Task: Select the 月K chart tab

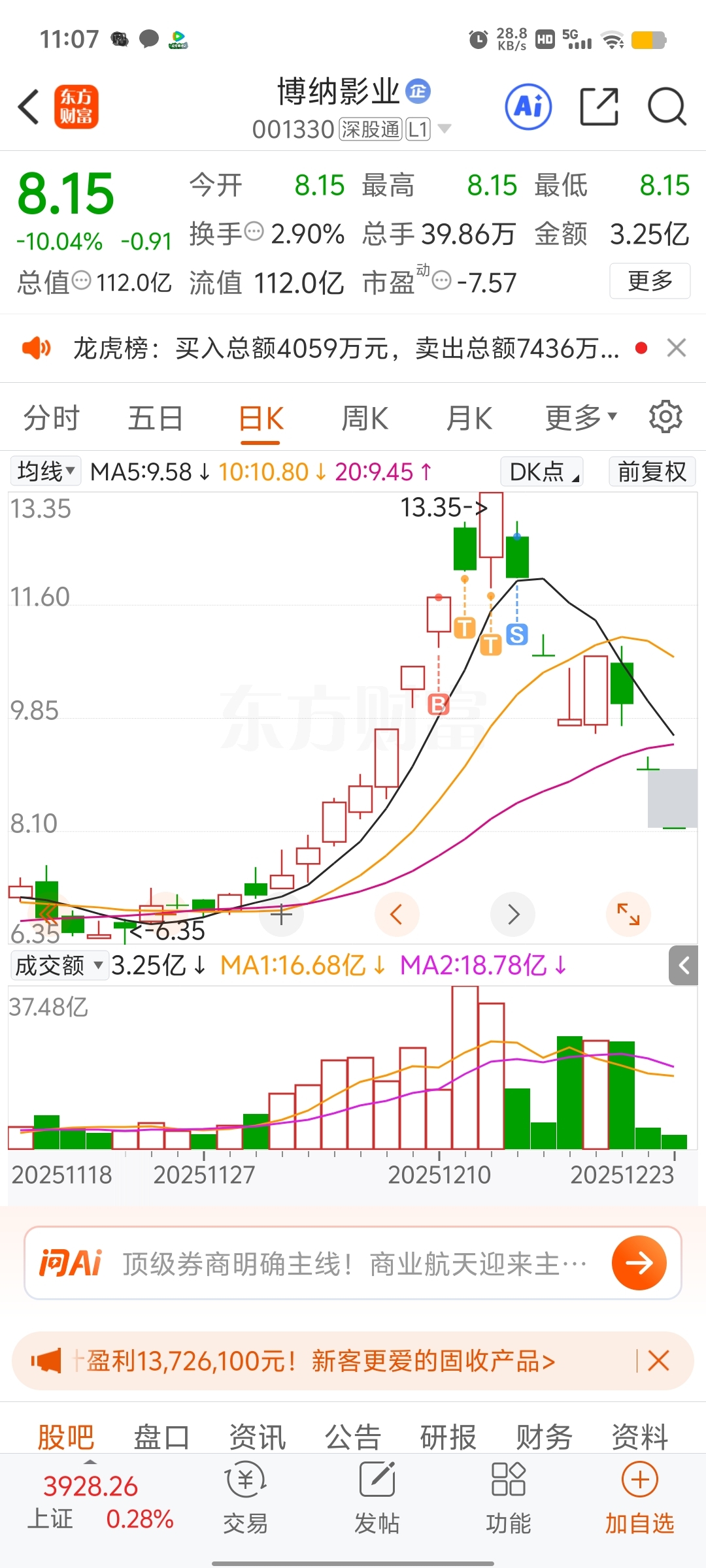Action: (469, 418)
